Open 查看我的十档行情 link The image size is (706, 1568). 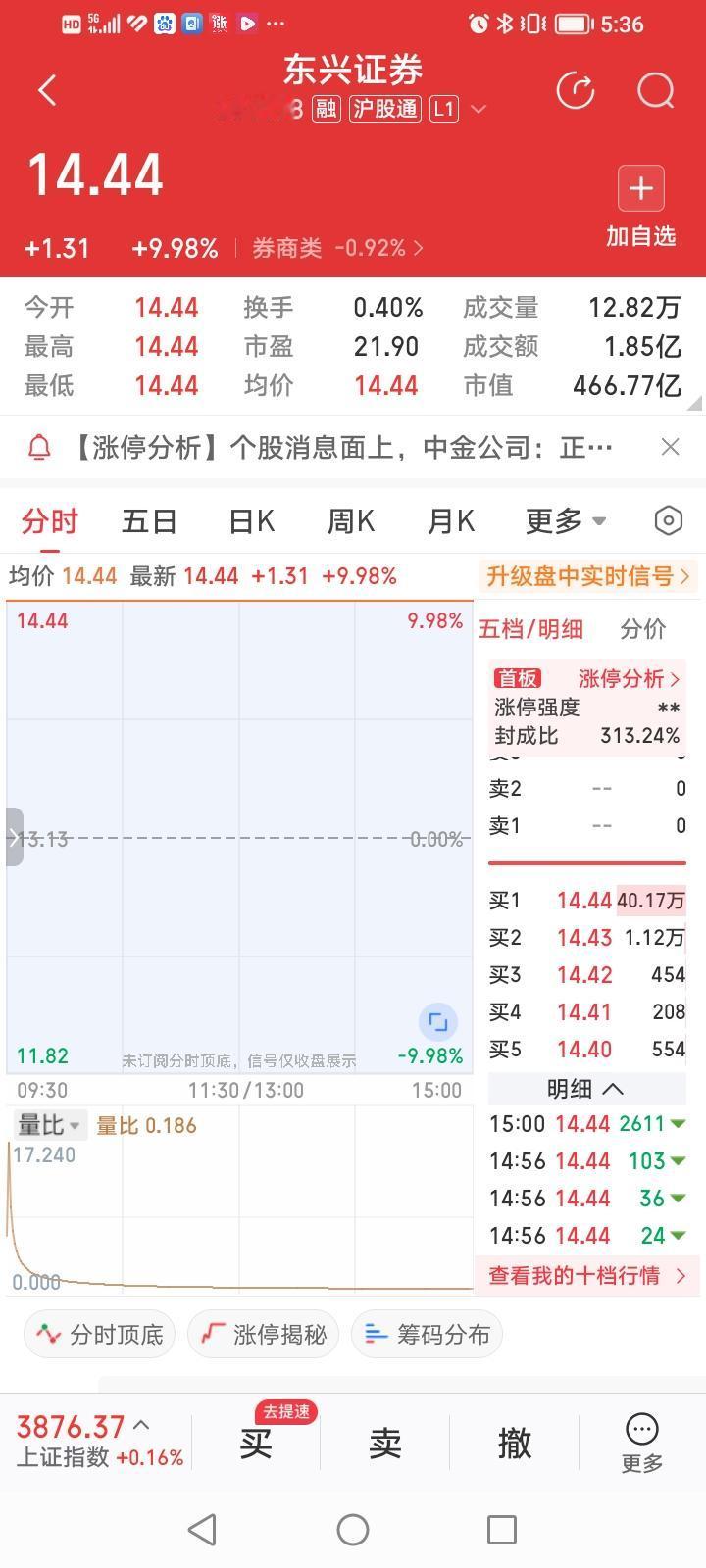click(x=585, y=1275)
